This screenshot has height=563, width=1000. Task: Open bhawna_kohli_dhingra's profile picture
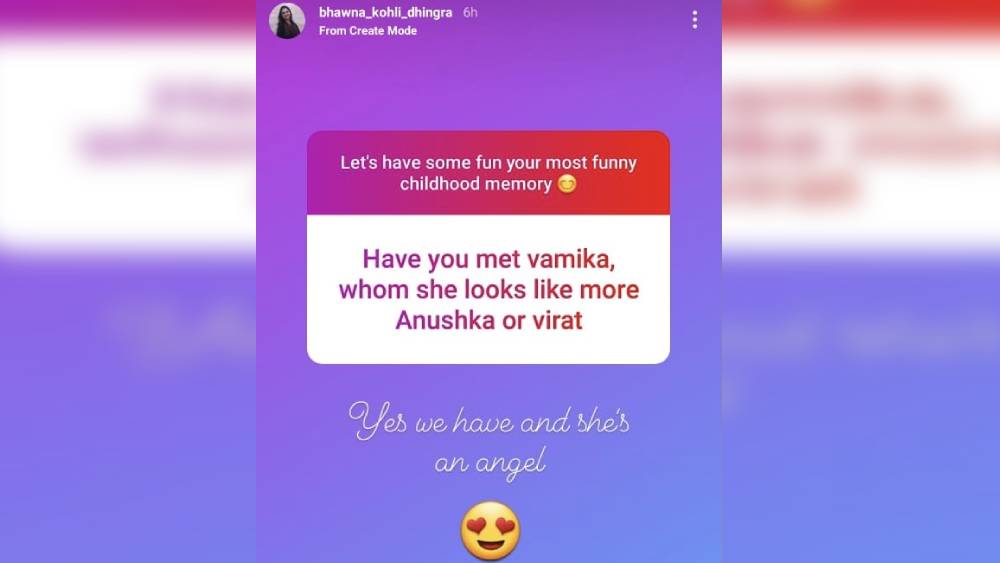pyautogui.click(x=287, y=21)
